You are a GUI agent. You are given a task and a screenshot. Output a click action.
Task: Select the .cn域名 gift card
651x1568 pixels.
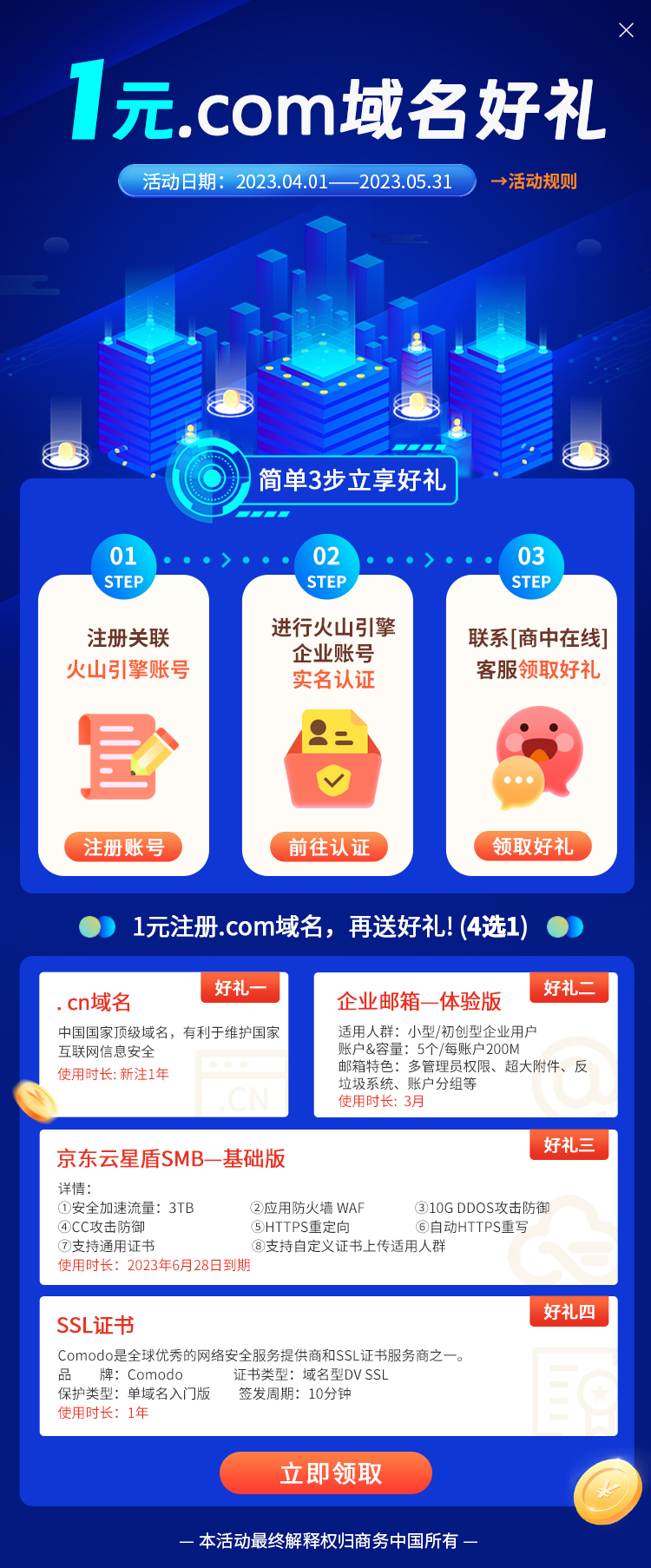point(163,1044)
